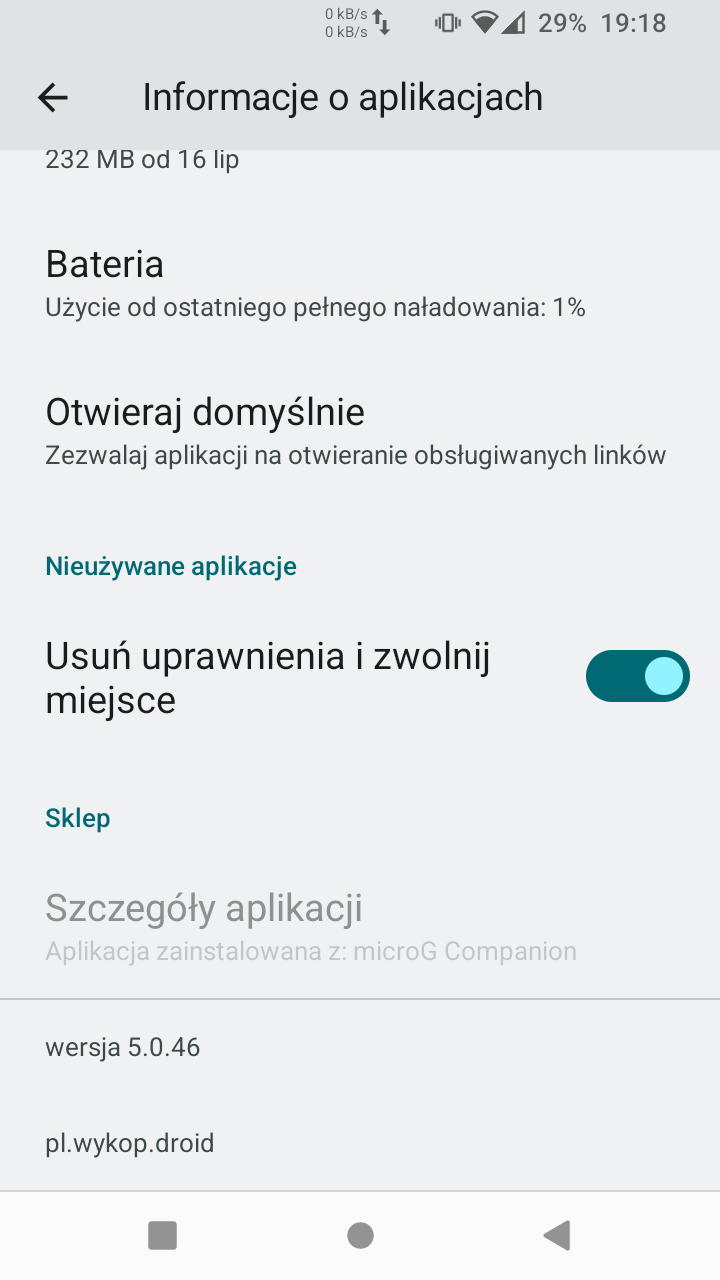Image resolution: width=720 pixels, height=1280 pixels.
Task: Tap the system home button
Action: [360, 1236]
